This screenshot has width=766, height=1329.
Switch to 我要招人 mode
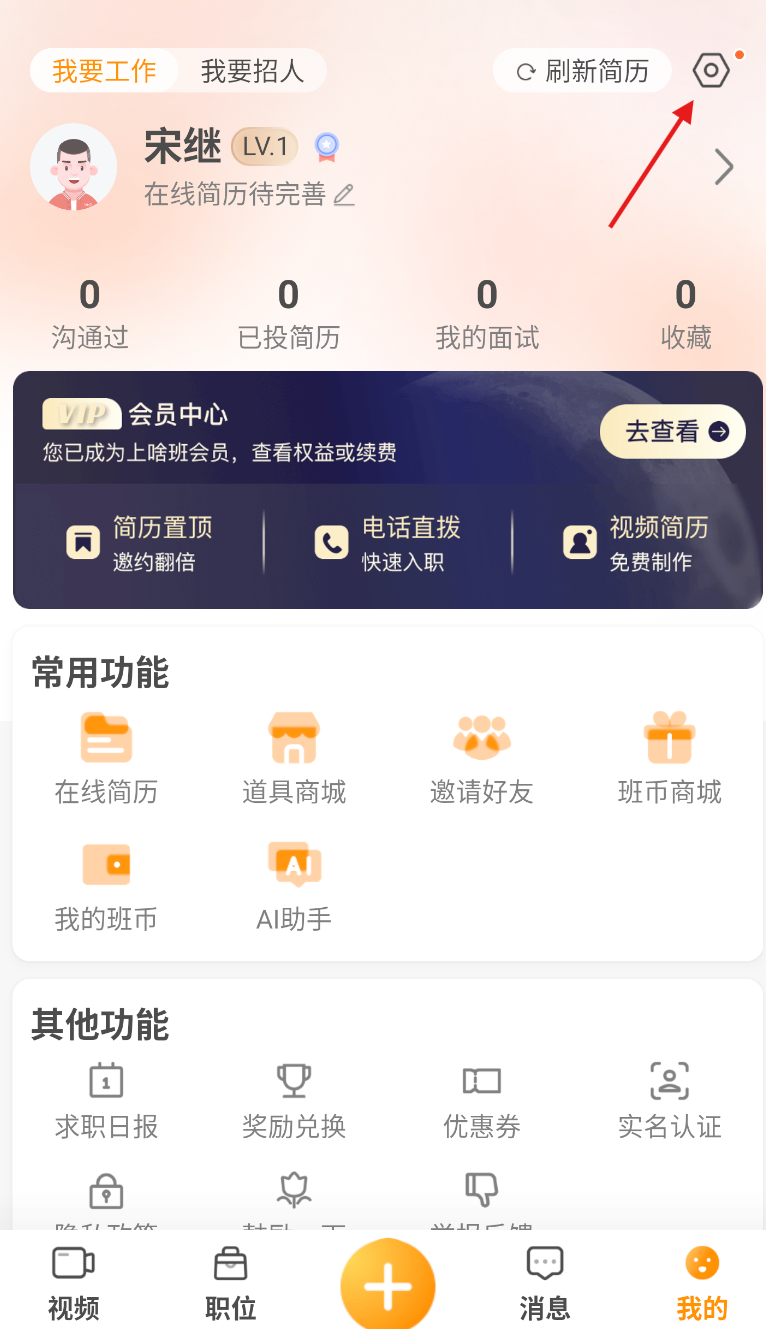click(x=252, y=71)
